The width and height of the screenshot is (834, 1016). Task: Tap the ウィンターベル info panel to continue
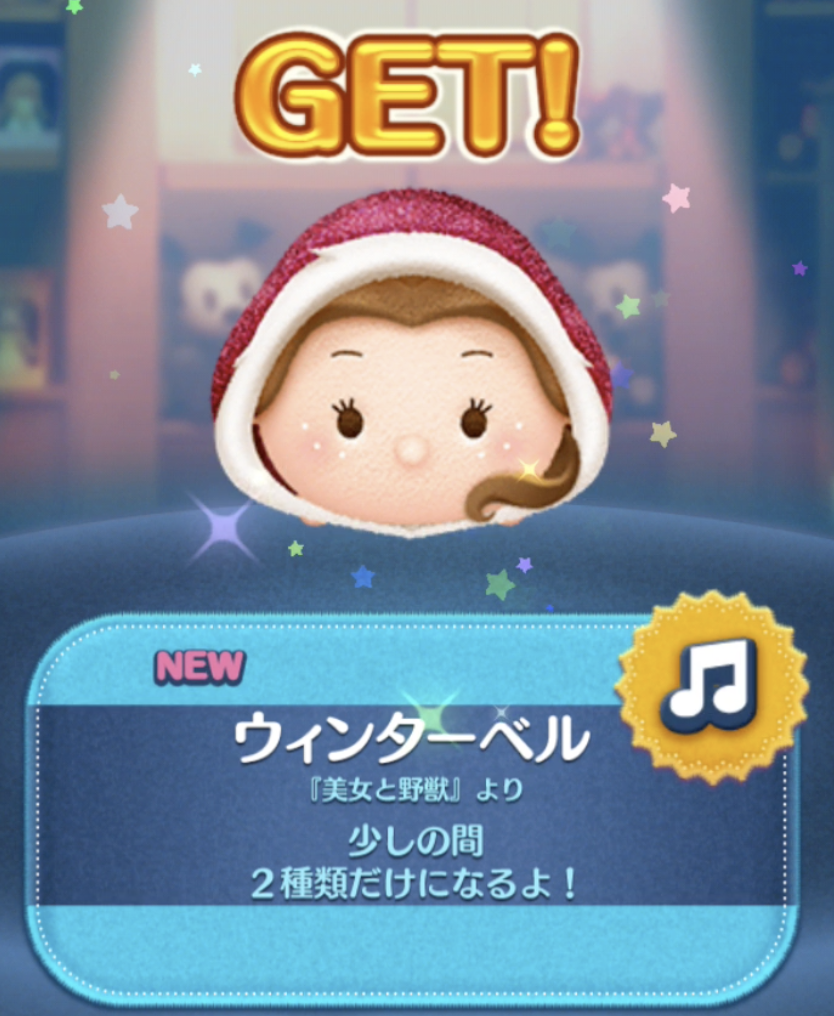click(410, 800)
